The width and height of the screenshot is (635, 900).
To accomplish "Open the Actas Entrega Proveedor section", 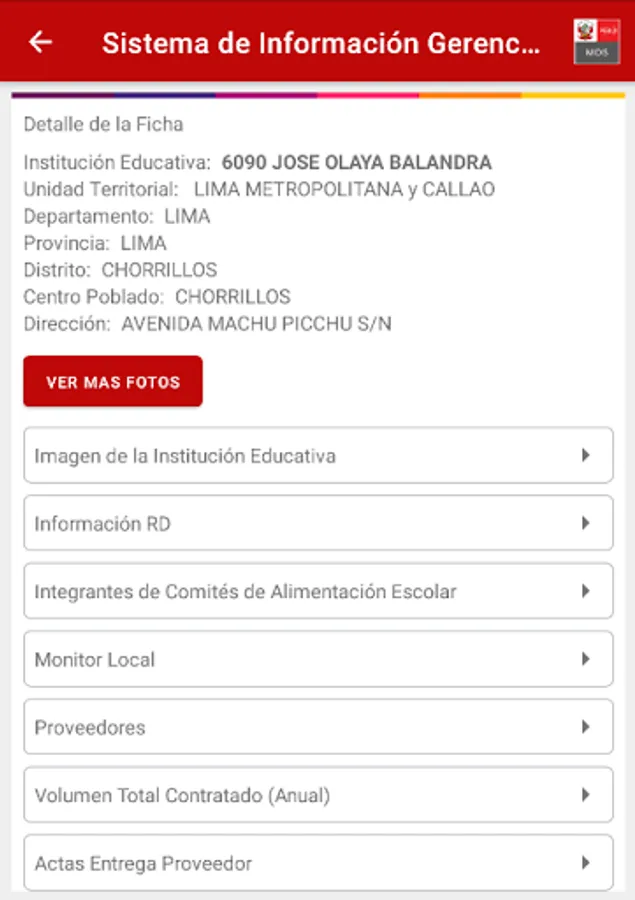I will pyautogui.click(x=318, y=862).
